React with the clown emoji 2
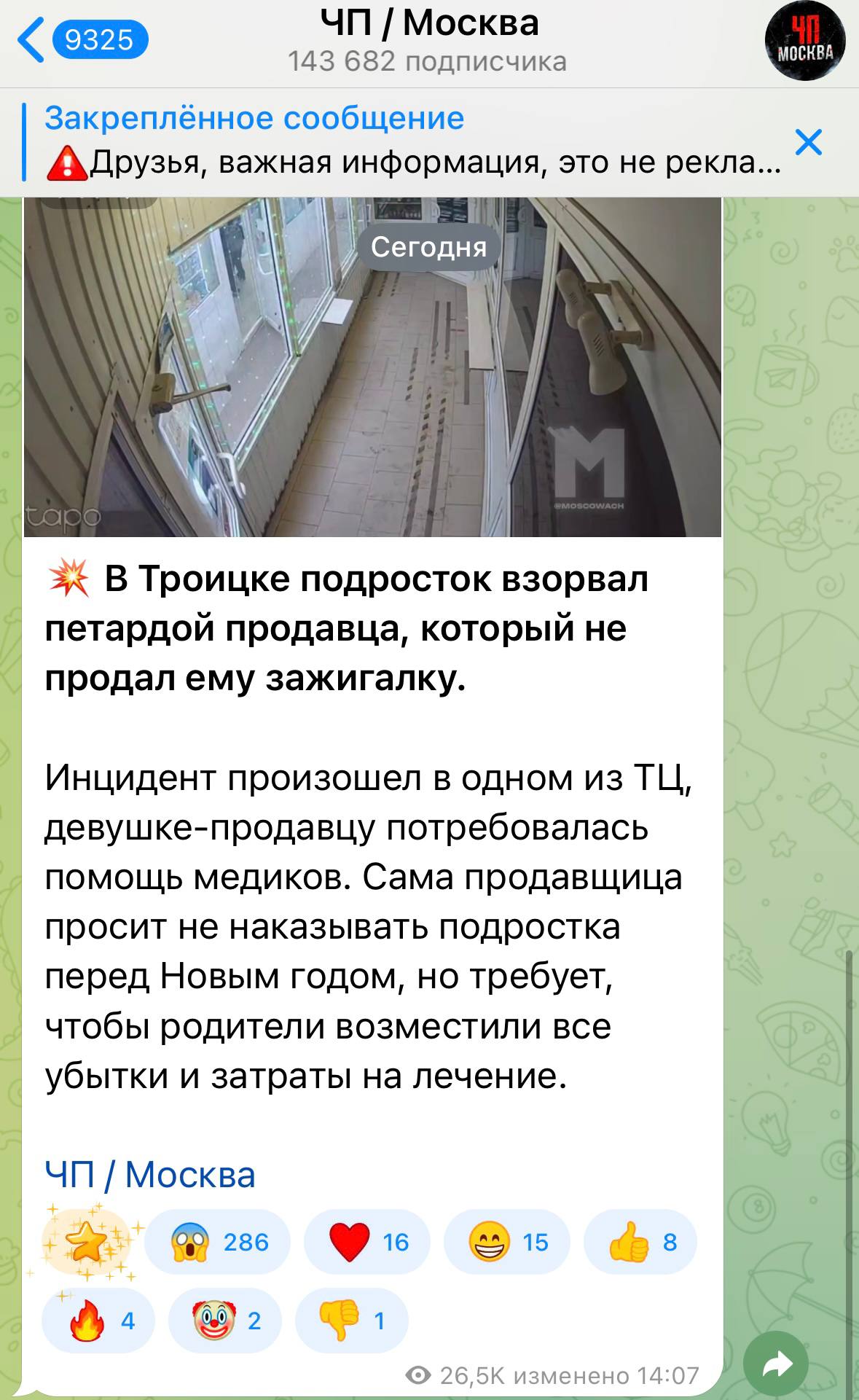859x1400 pixels. [224, 1320]
